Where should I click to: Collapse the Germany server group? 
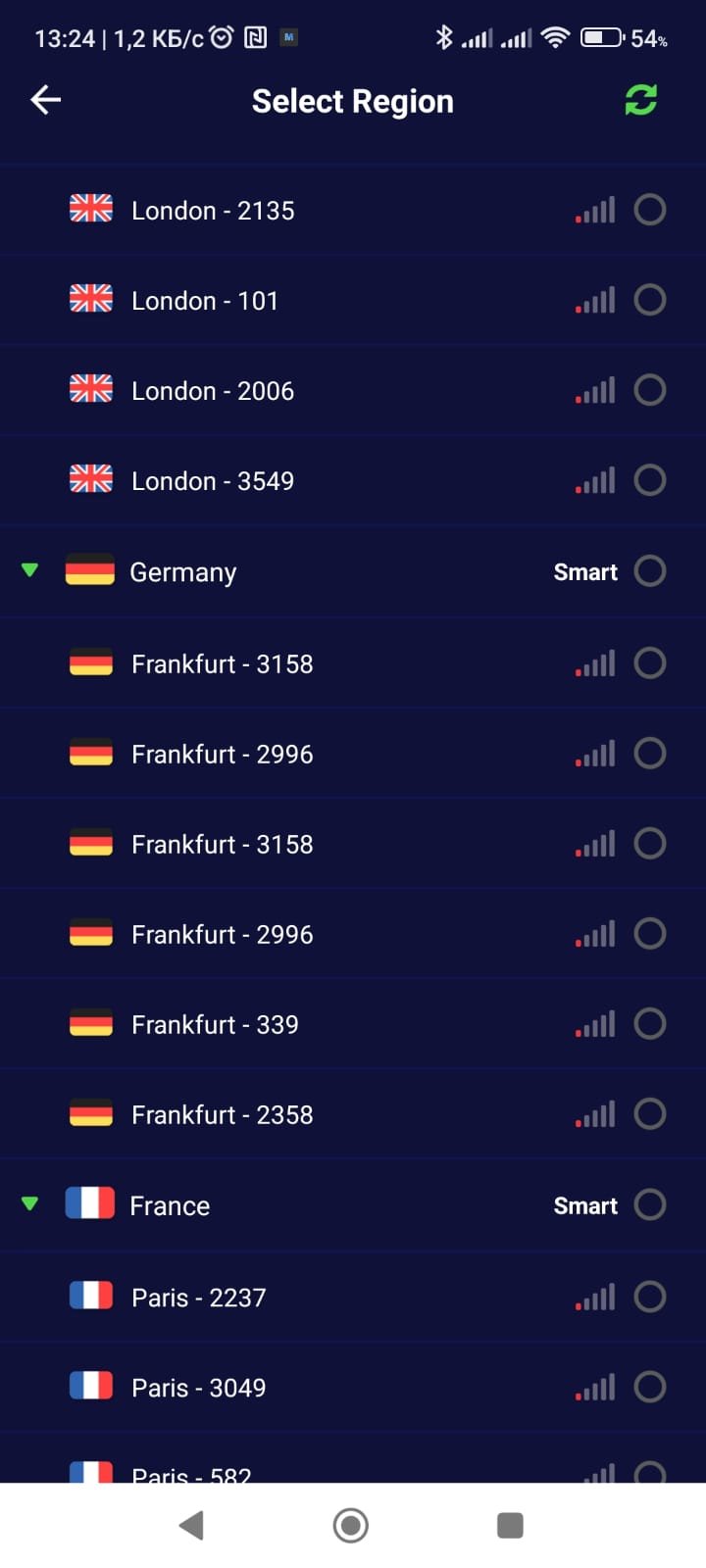(x=30, y=570)
